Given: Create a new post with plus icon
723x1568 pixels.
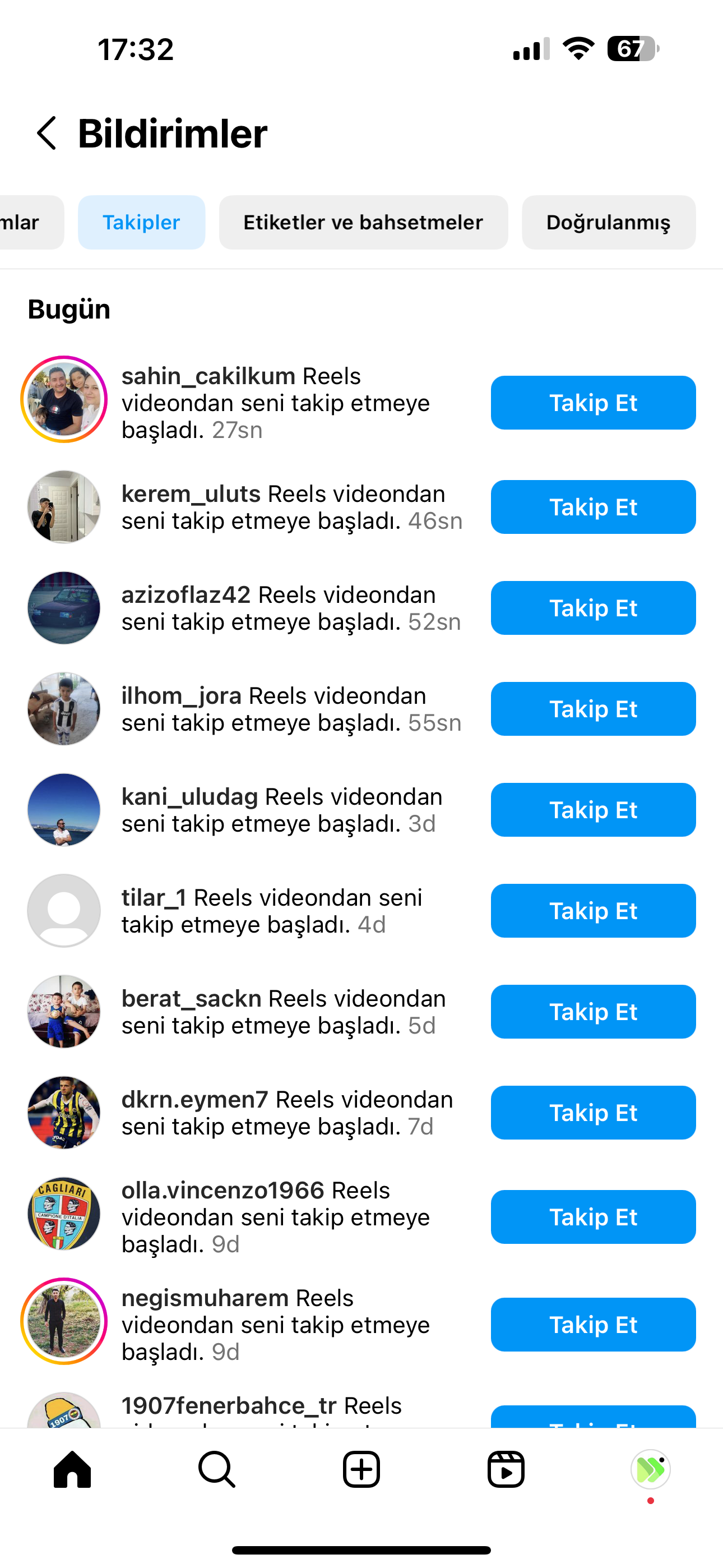Looking at the screenshot, I should click(361, 1470).
